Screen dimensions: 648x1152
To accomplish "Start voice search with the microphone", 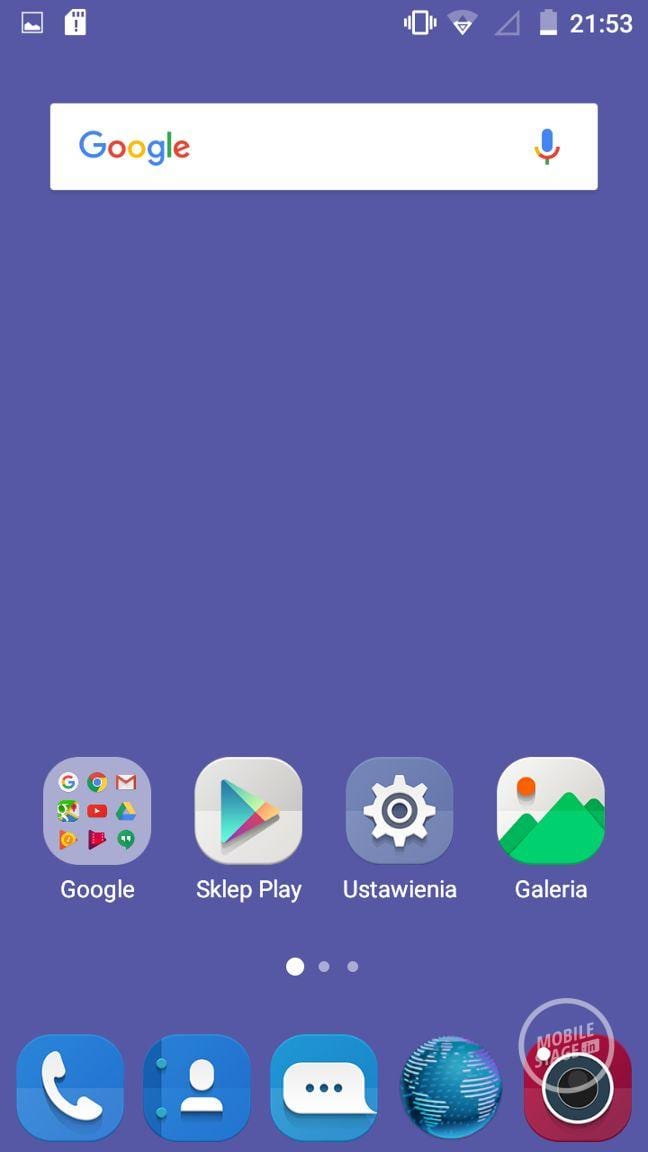I will tap(546, 147).
